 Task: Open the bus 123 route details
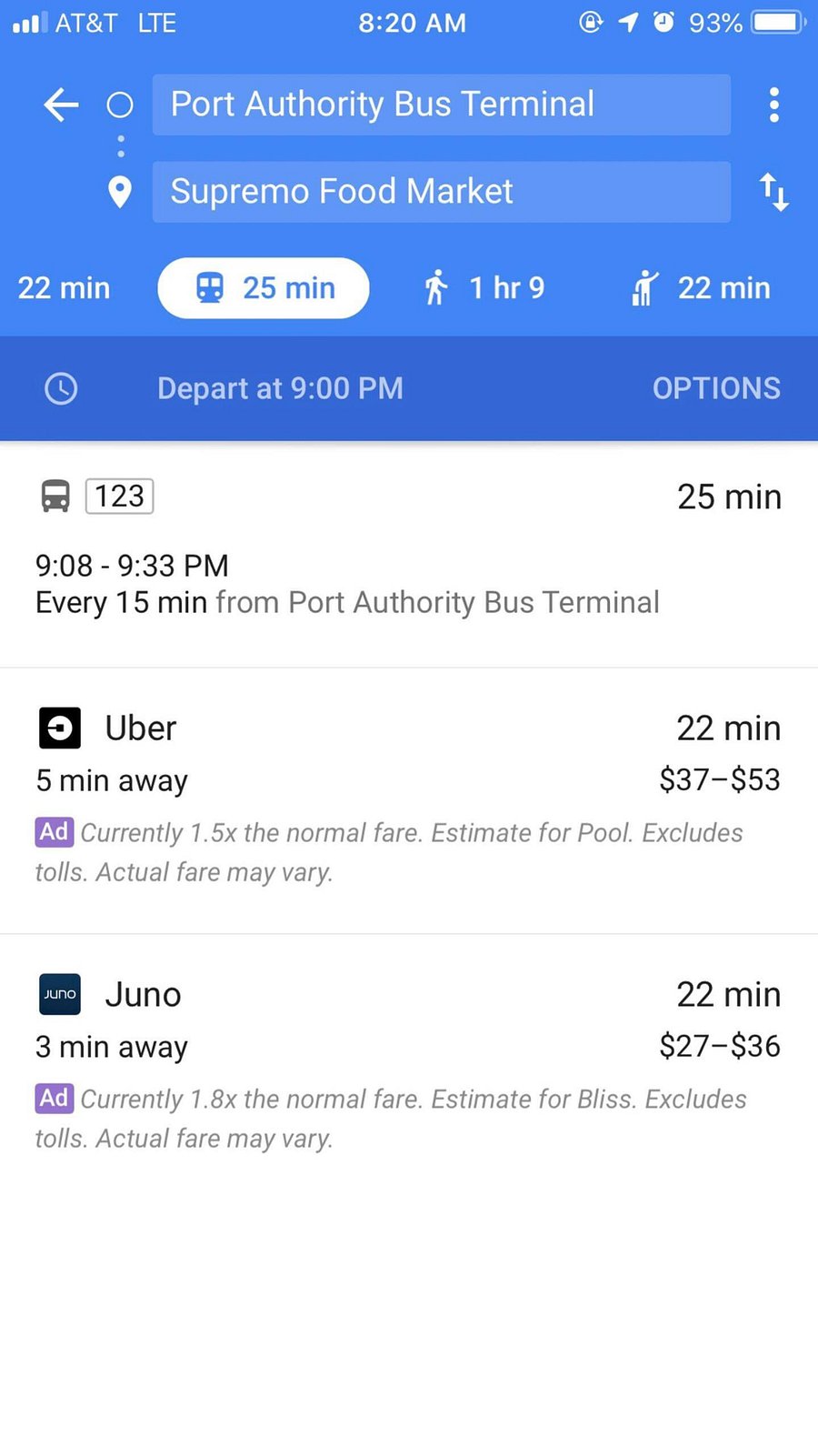[x=409, y=555]
